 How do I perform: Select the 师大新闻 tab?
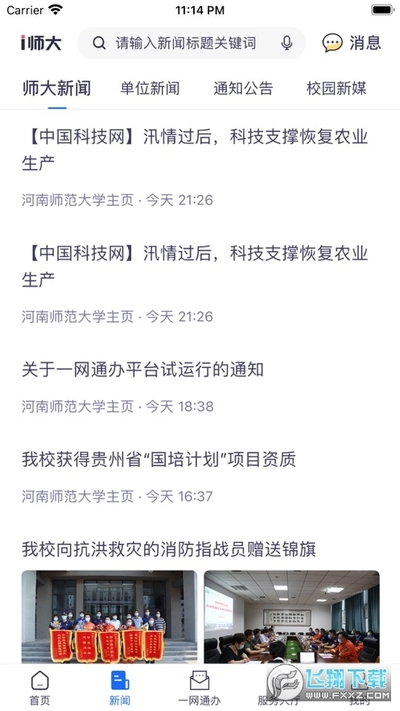tap(57, 88)
